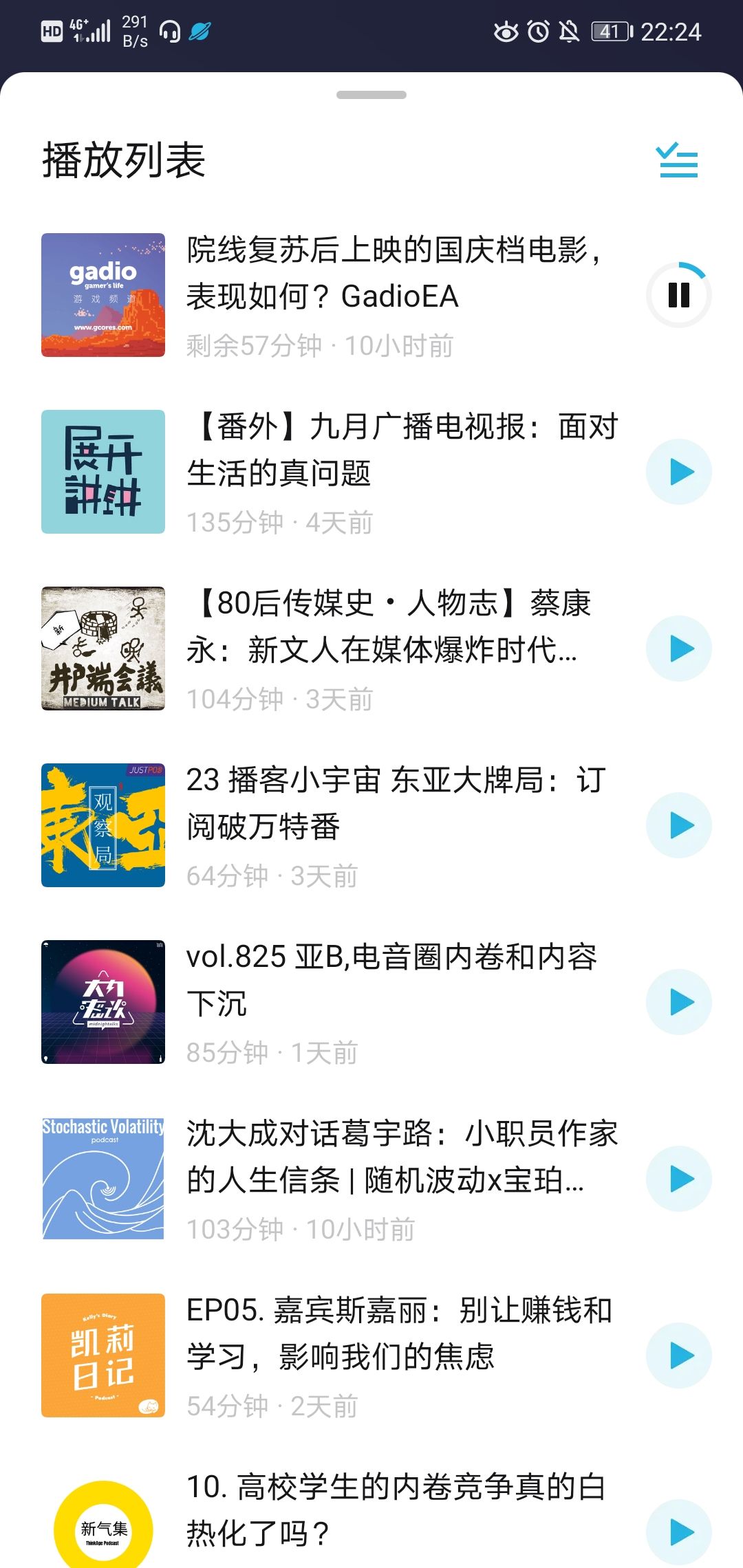The image size is (743, 1568).
Task: Open the playlist multi-select edit icon
Action: pos(677,160)
